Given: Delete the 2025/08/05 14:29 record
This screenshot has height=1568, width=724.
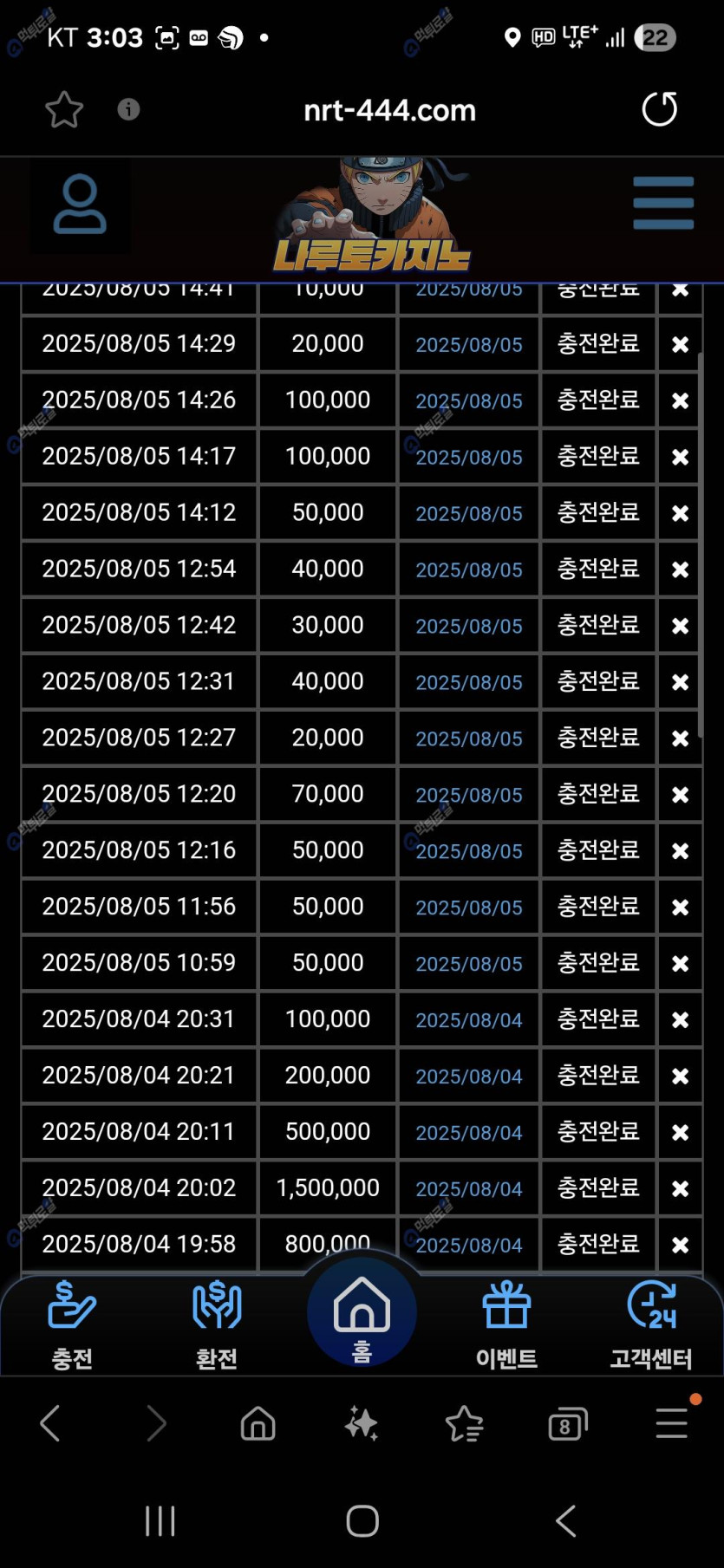Looking at the screenshot, I should [x=681, y=345].
